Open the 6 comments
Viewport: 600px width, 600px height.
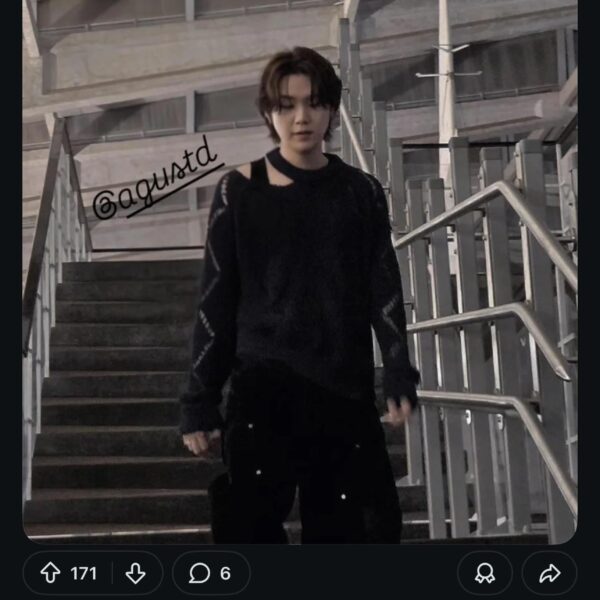tap(210, 573)
